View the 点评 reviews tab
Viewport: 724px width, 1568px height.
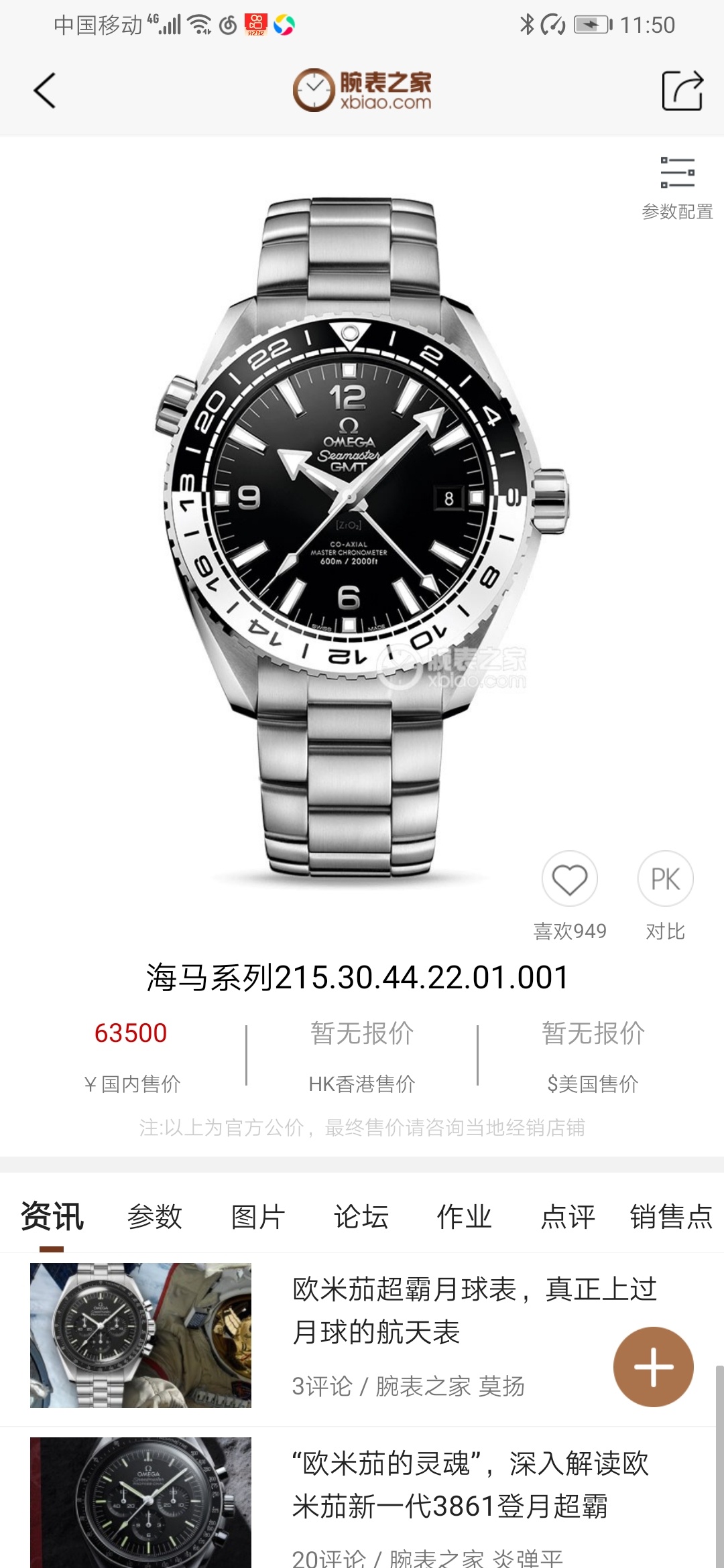(x=568, y=1216)
